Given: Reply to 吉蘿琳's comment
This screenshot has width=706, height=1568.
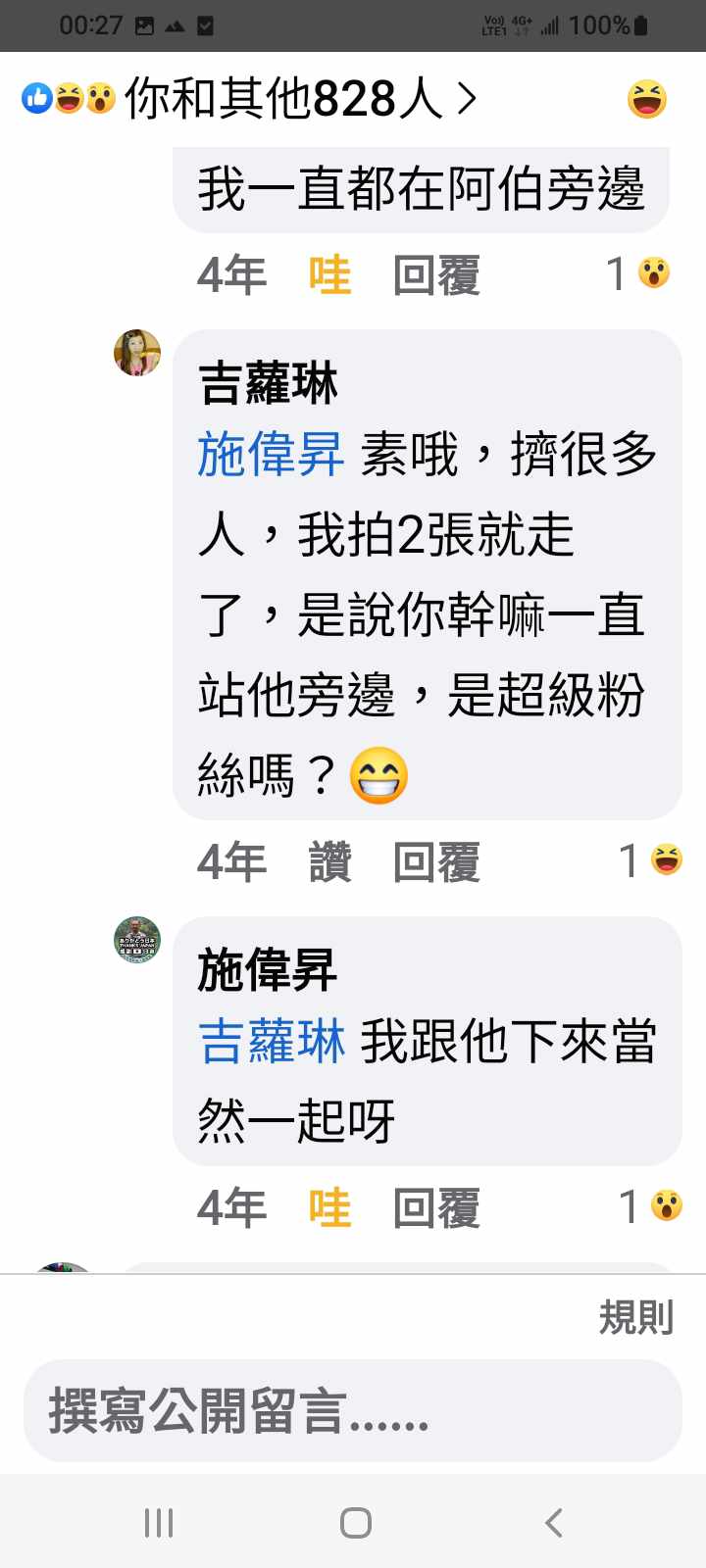Looking at the screenshot, I should 435,862.
